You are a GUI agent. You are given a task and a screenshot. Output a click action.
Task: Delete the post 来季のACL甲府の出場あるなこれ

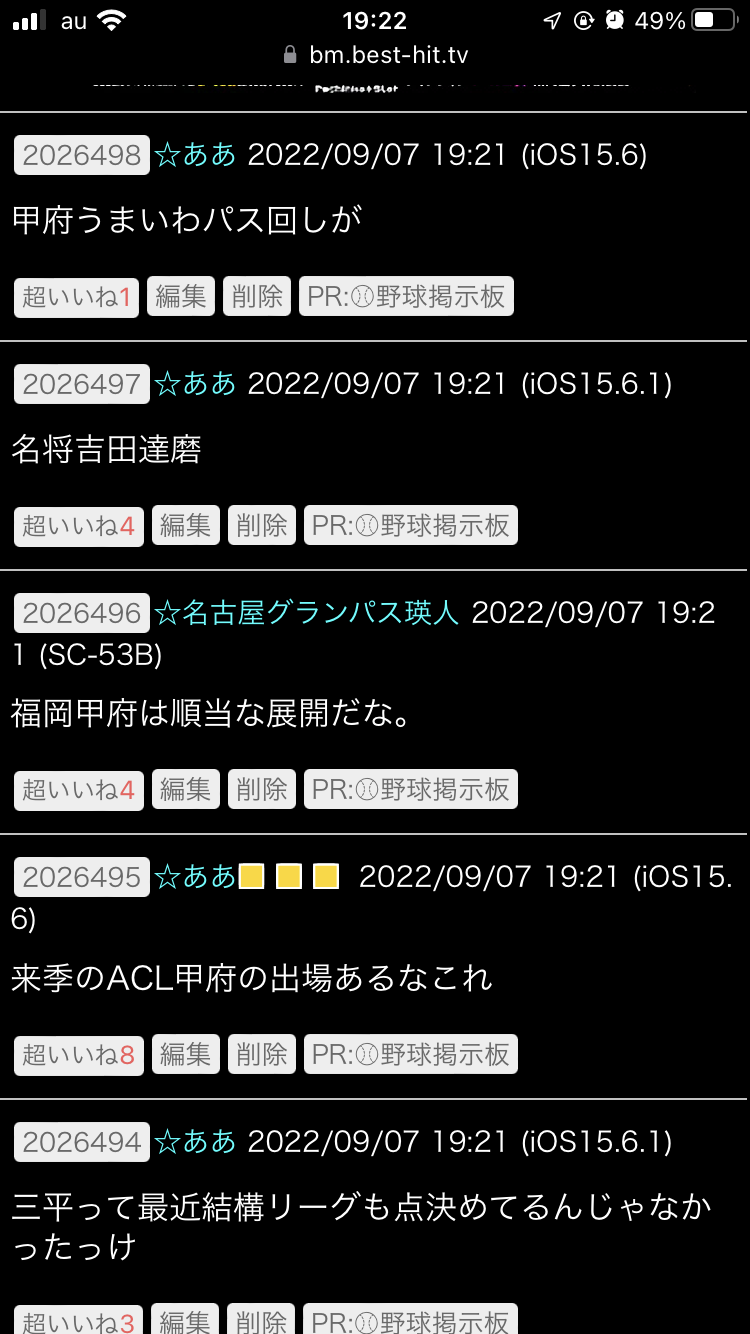coord(262,1054)
